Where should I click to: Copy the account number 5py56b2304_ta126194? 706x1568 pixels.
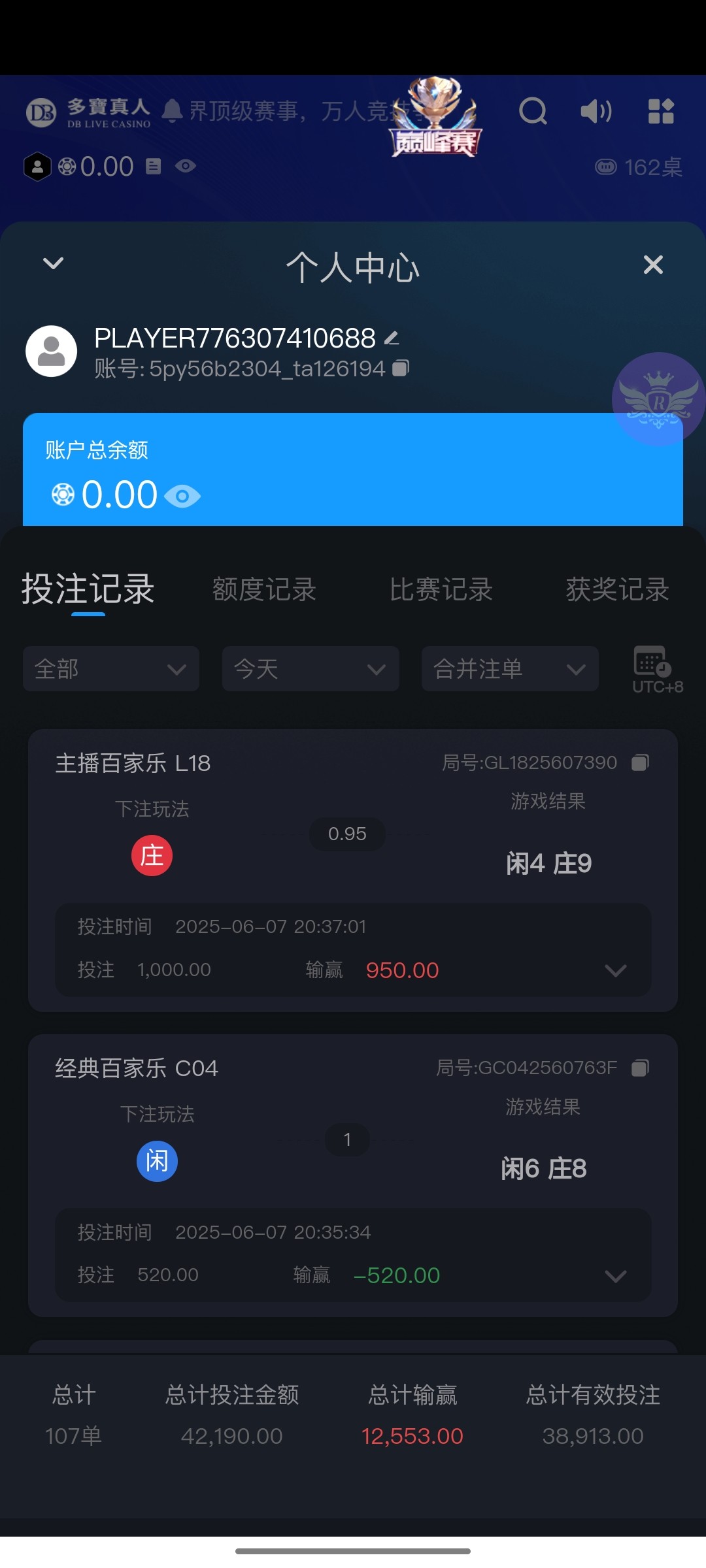pyautogui.click(x=401, y=368)
